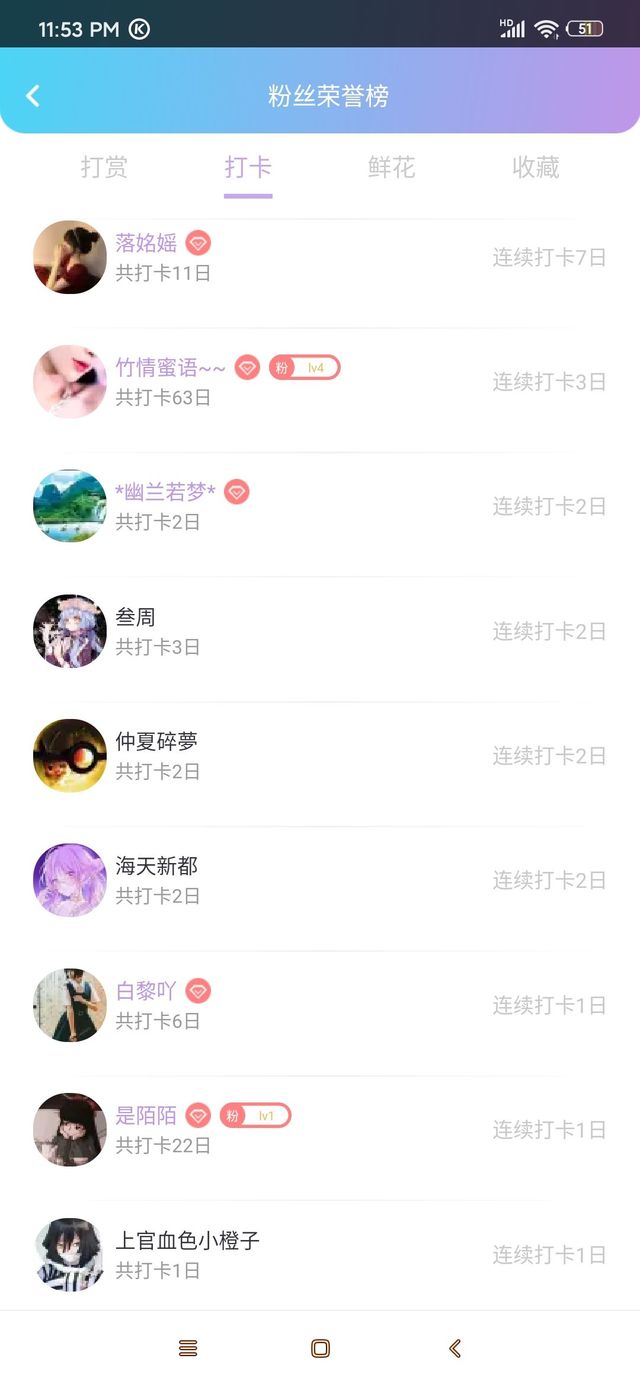Open recent apps from navigation bar
The width and height of the screenshot is (640, 1387).
[188, 1348]
